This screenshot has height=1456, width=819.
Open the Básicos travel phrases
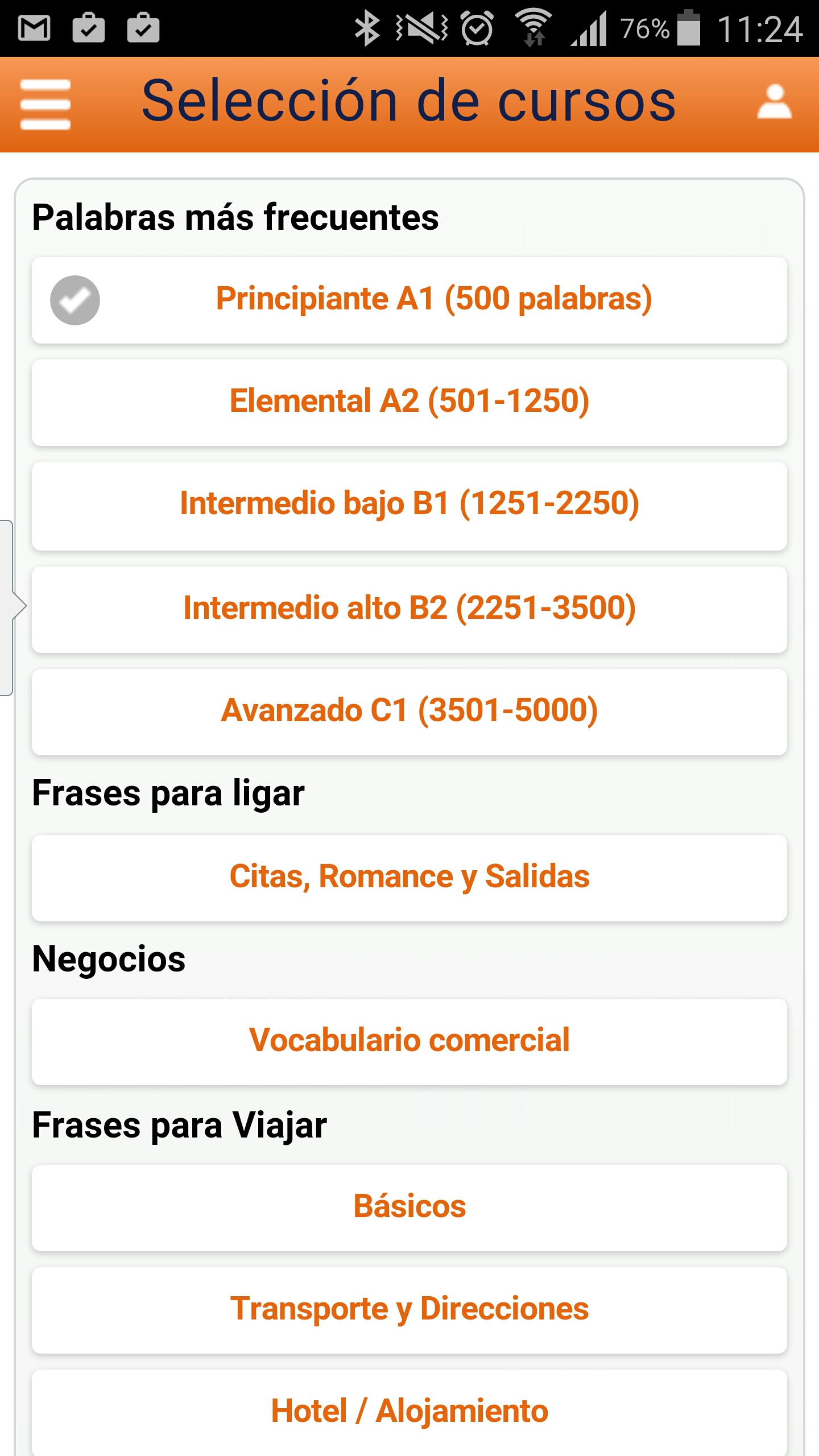[409, 1207]
